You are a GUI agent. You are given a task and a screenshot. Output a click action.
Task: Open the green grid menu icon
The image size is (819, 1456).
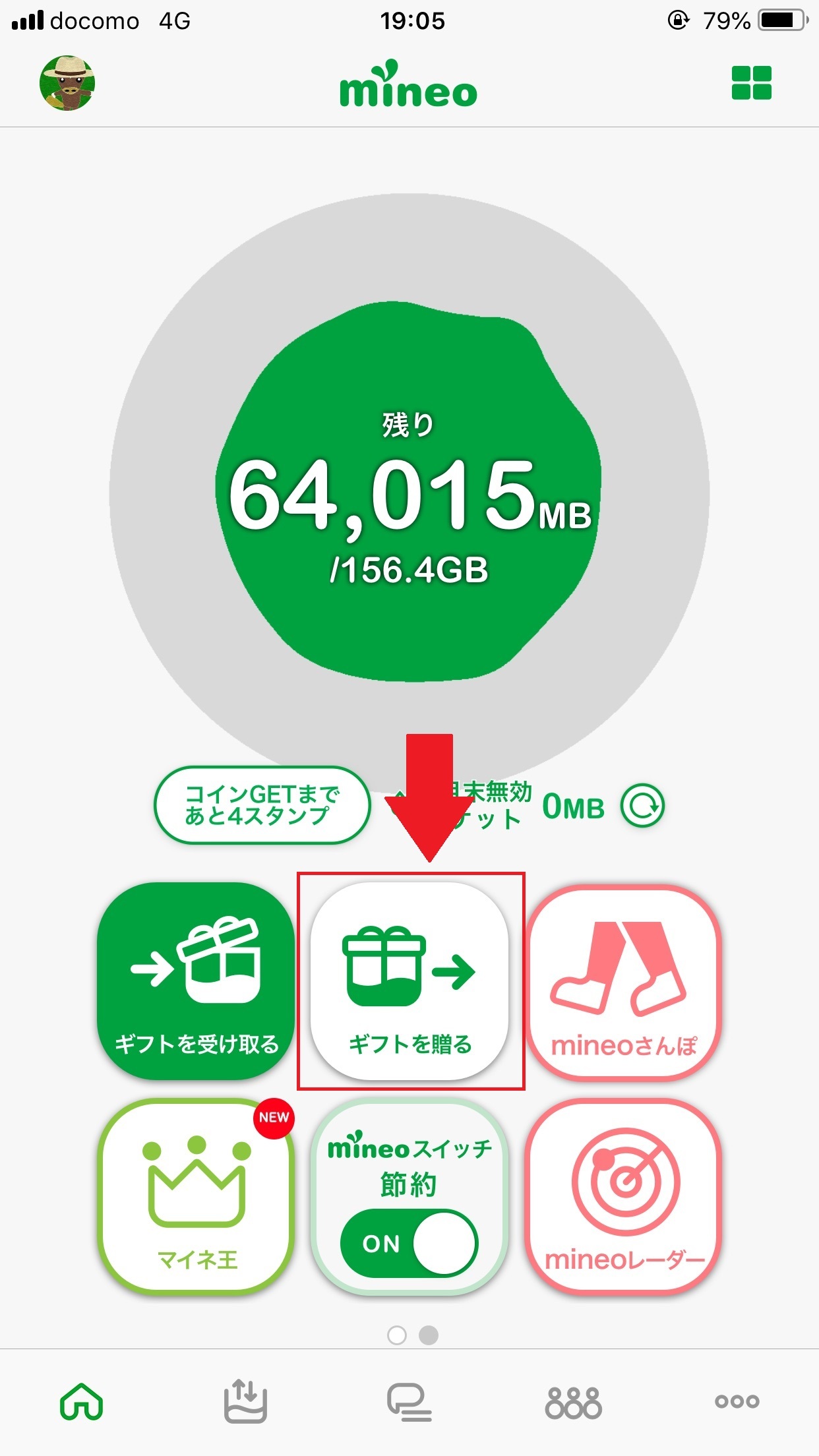[751, 83]
